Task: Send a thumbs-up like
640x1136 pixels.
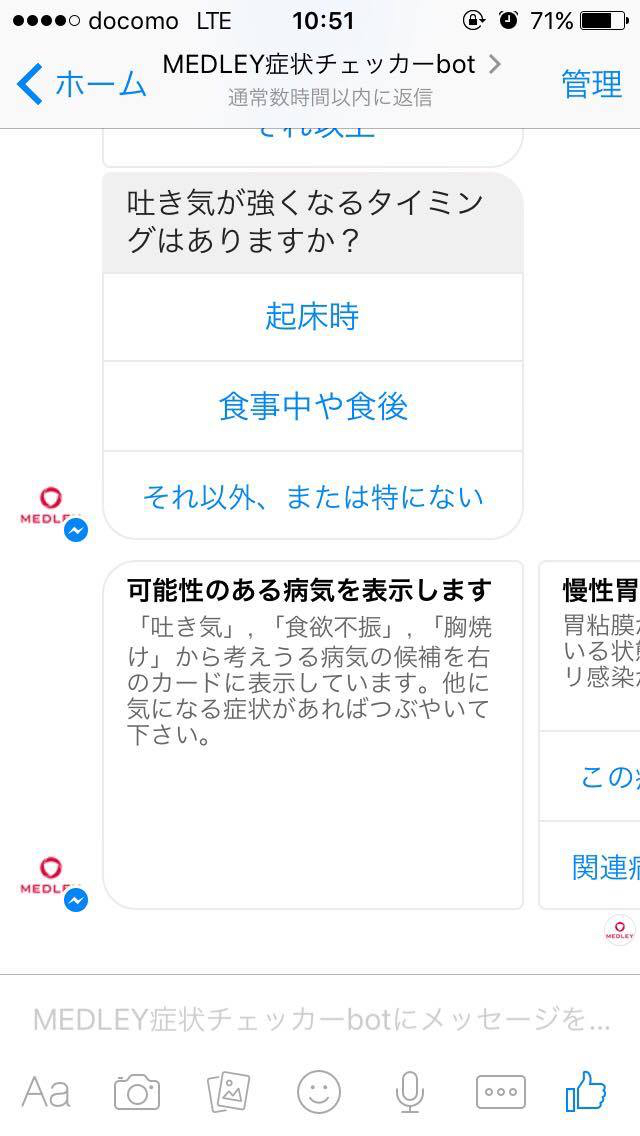Action: click(587, 1090)
